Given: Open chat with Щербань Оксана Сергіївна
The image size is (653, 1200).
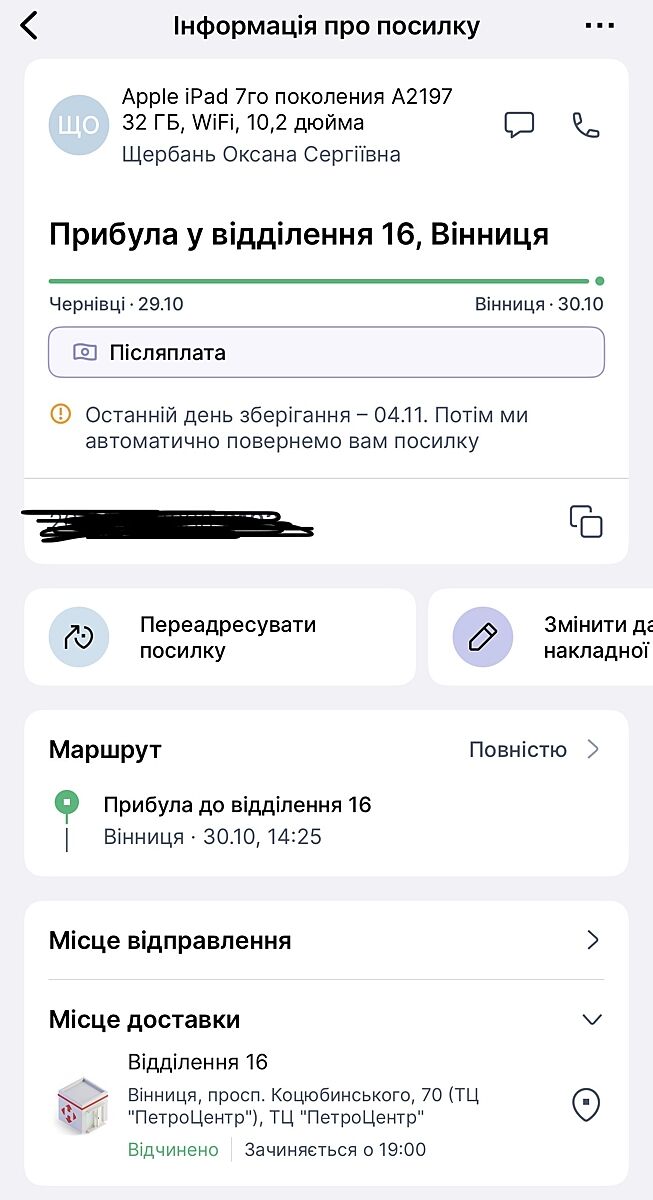Looking at the screenshot, I should pyautogui.click(x=519, y=125).
